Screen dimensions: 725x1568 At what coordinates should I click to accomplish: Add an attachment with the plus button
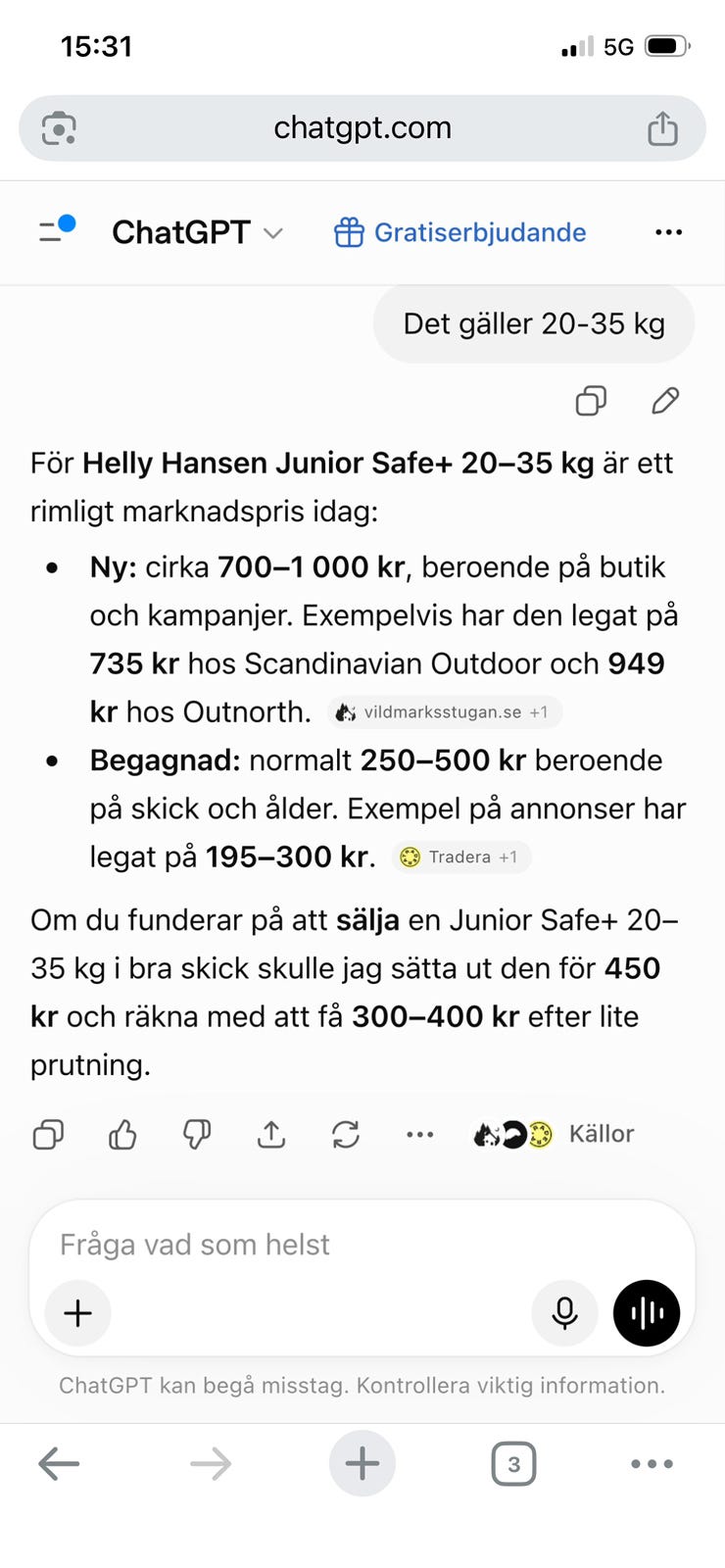(x=77, y=1312)
